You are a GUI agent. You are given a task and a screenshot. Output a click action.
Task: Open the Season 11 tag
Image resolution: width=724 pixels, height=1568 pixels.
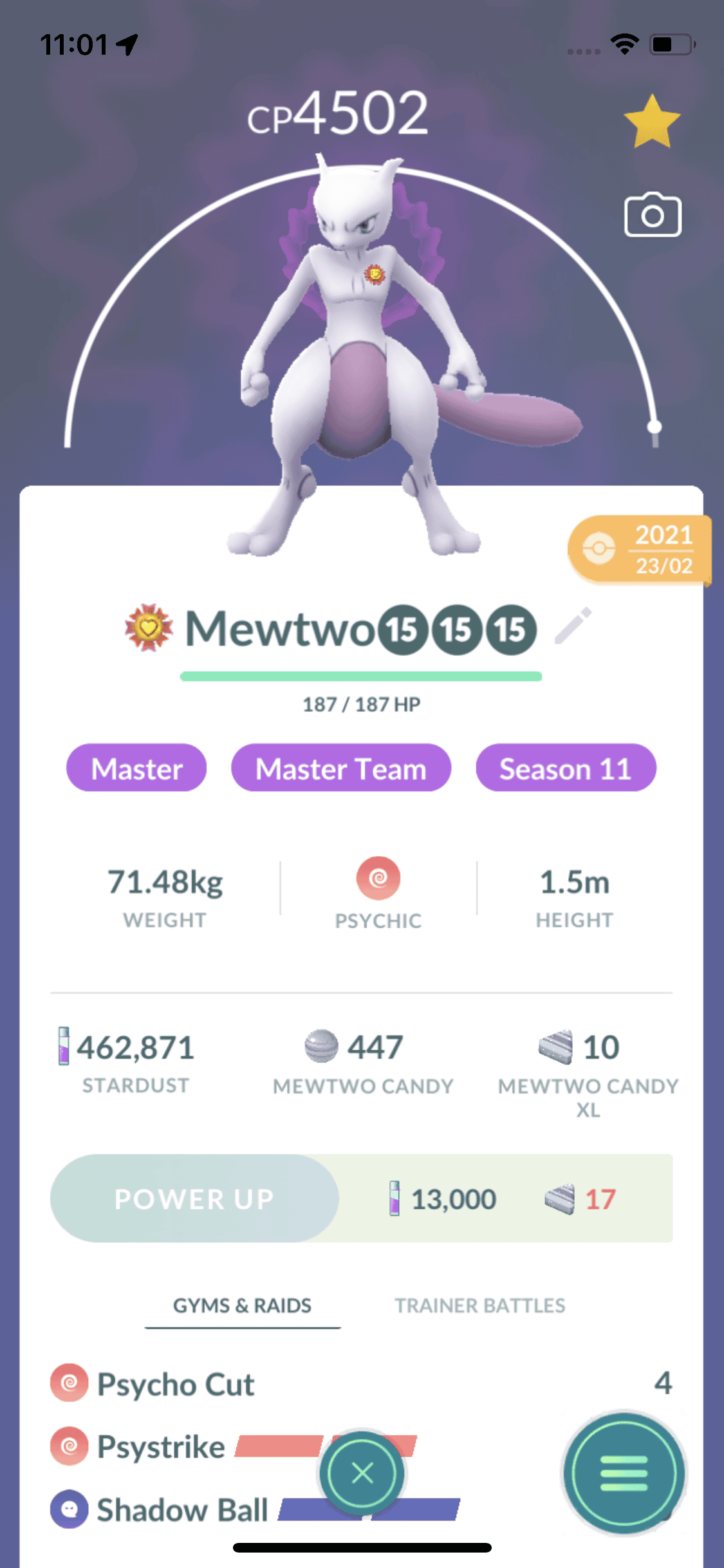pyautogui.click(x=565, y=769)
